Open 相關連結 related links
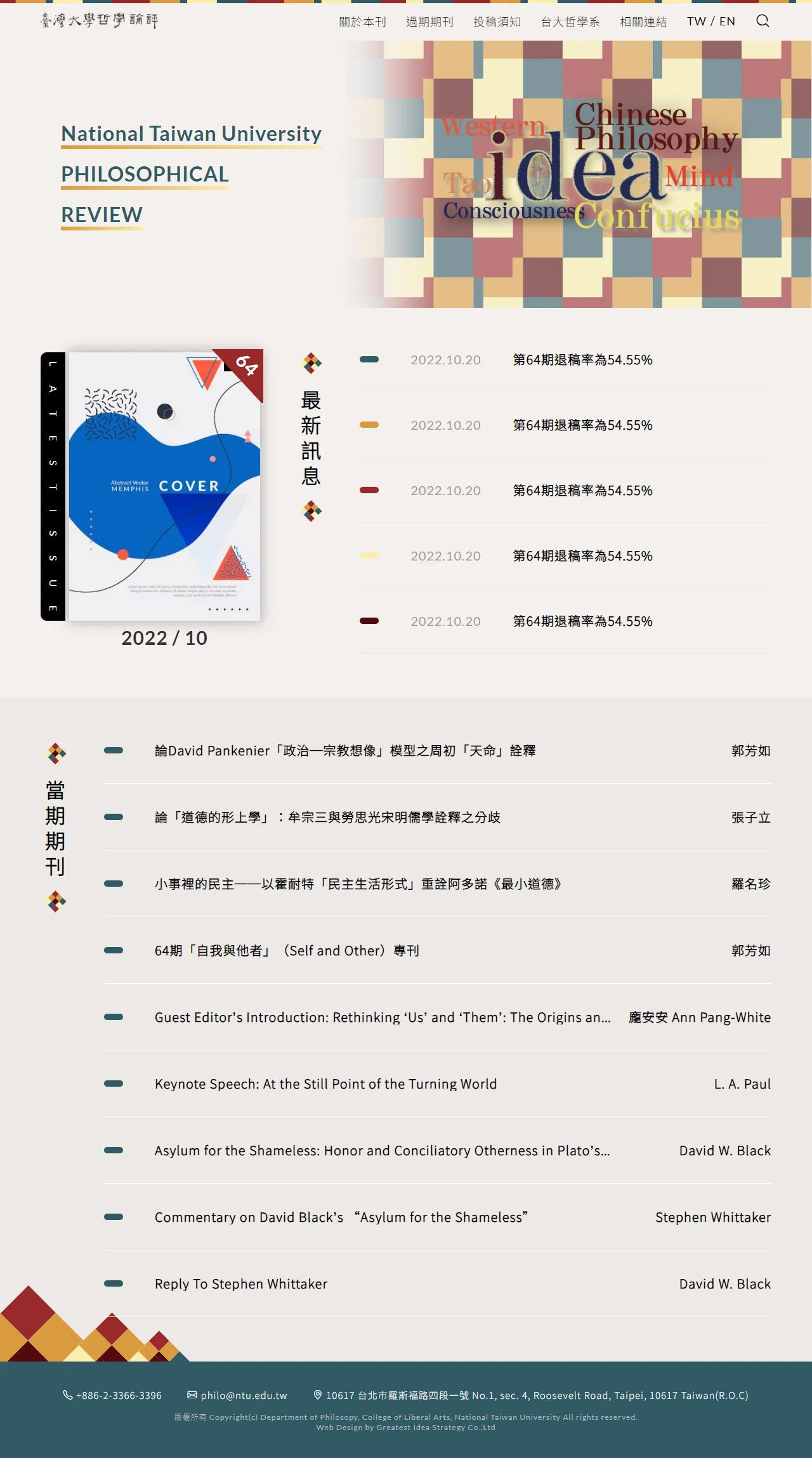The width and height of the screenshot is (812, 1458). 643,22
